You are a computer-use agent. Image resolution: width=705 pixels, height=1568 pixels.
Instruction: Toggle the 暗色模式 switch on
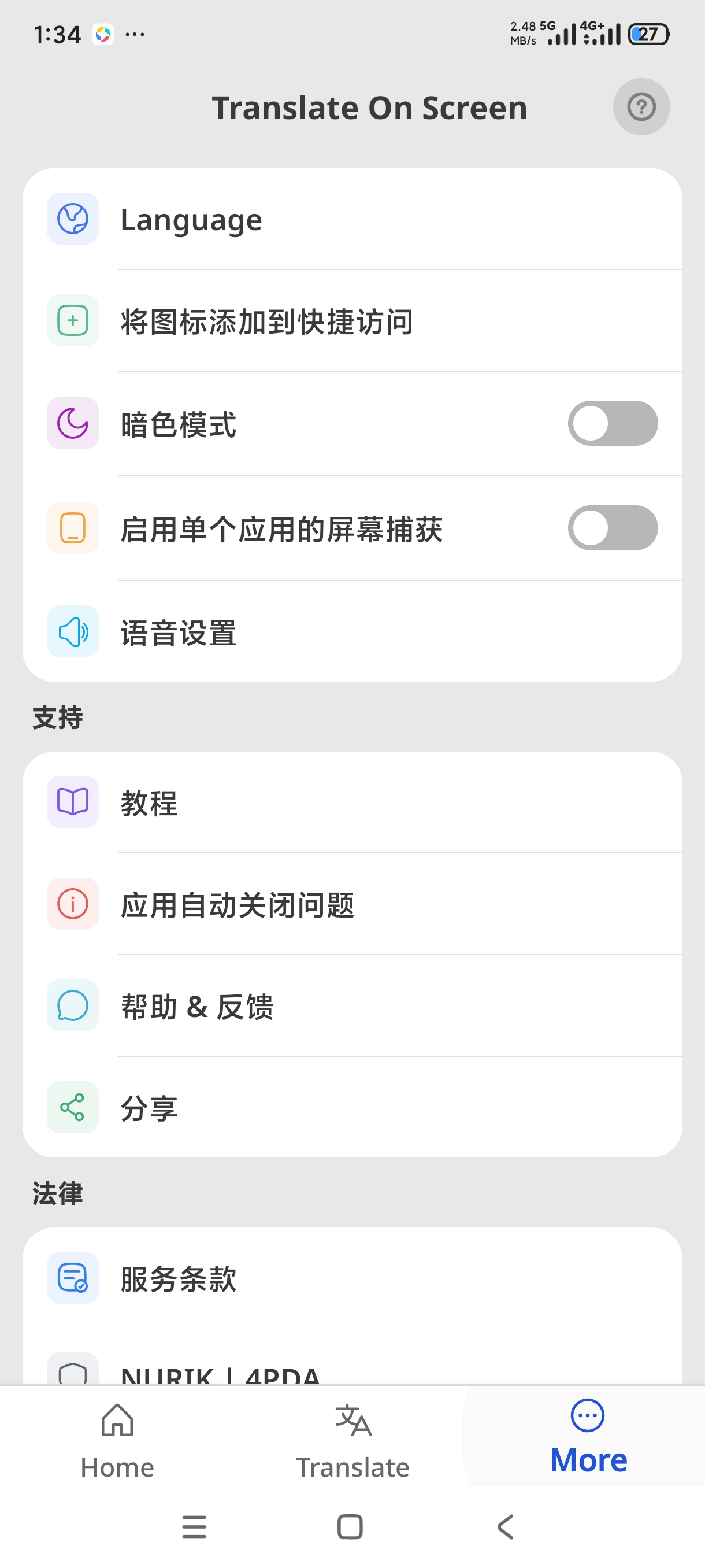tap(613, 424)
